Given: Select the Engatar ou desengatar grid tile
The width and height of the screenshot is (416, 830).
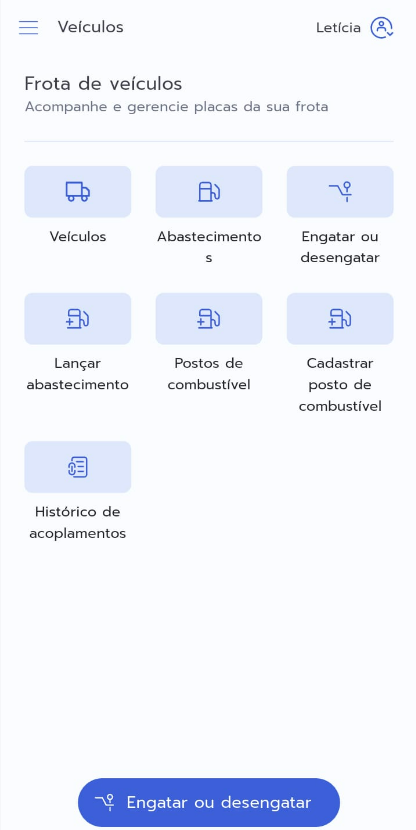Looking at the screenshot, I should [340, 192].
